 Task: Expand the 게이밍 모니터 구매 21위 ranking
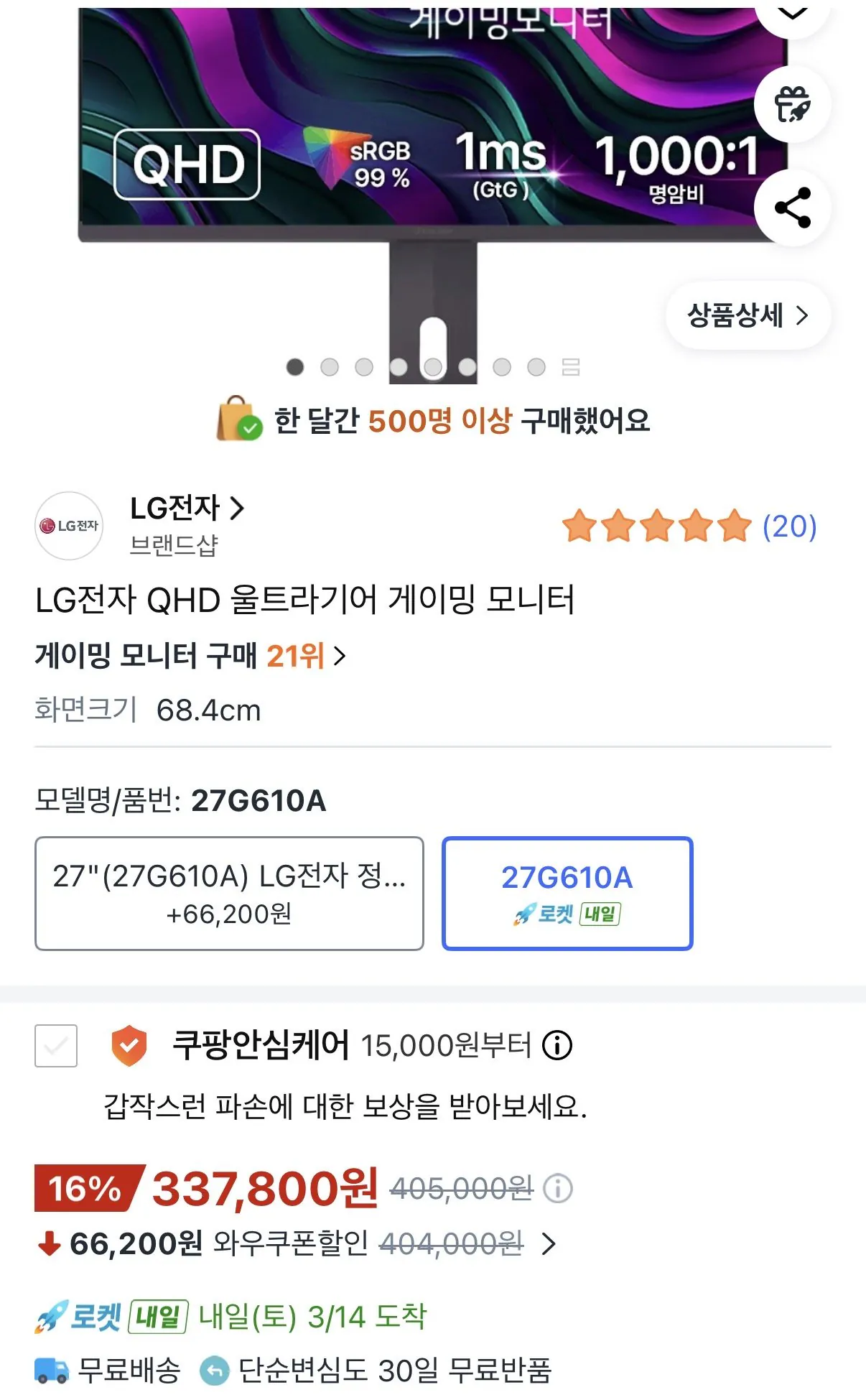(x=337, y=655)
